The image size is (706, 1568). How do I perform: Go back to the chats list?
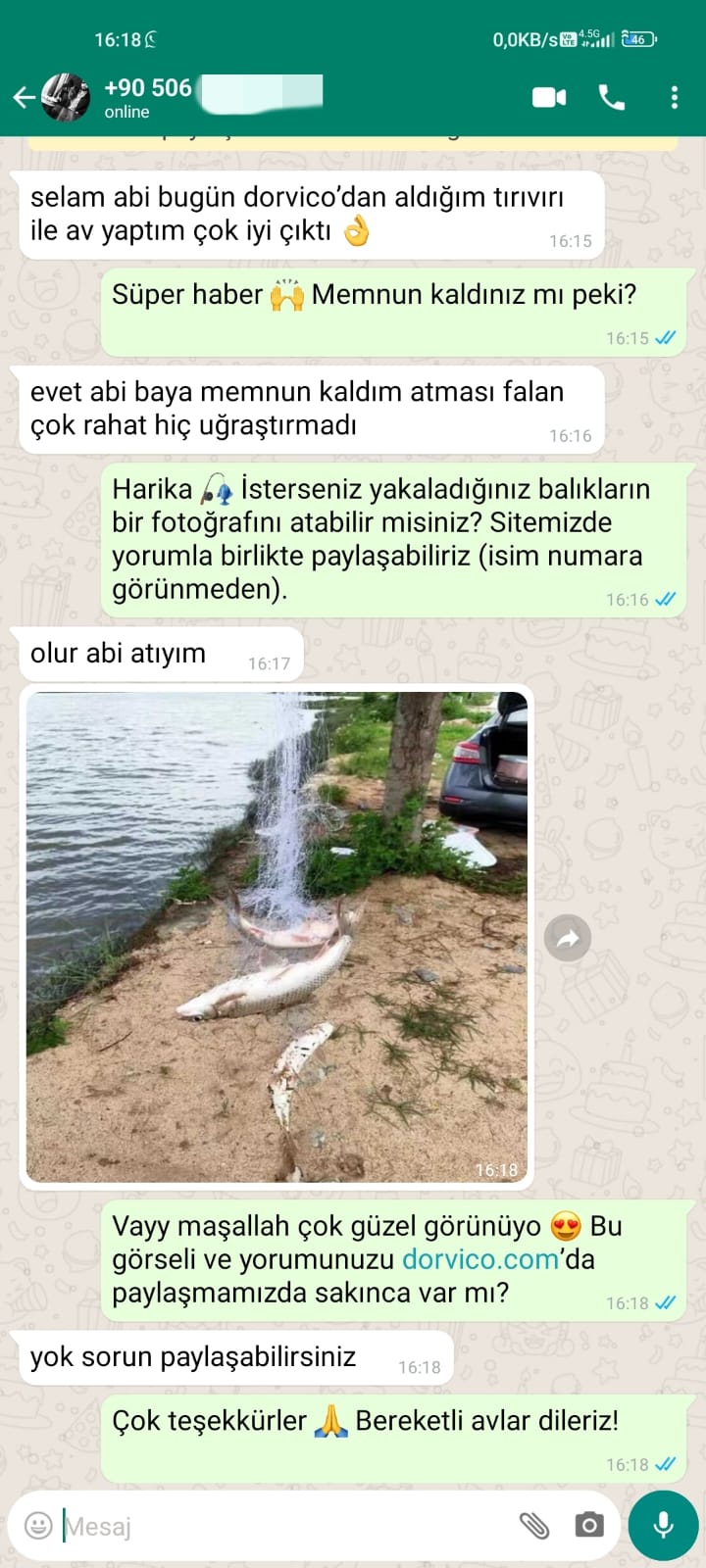tap(24, 97)
